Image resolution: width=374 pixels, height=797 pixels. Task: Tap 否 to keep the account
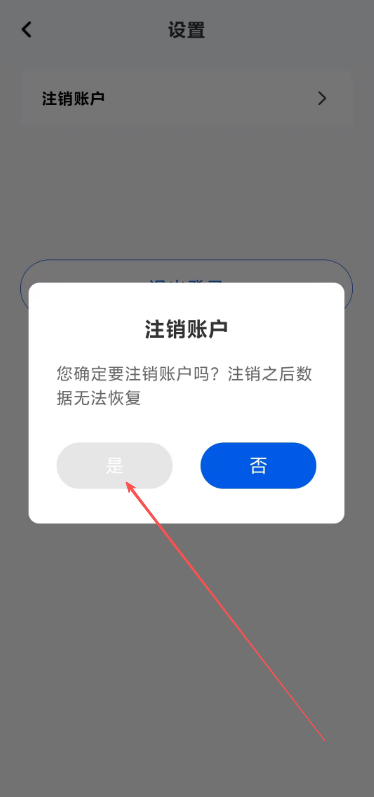pos(258,466)
